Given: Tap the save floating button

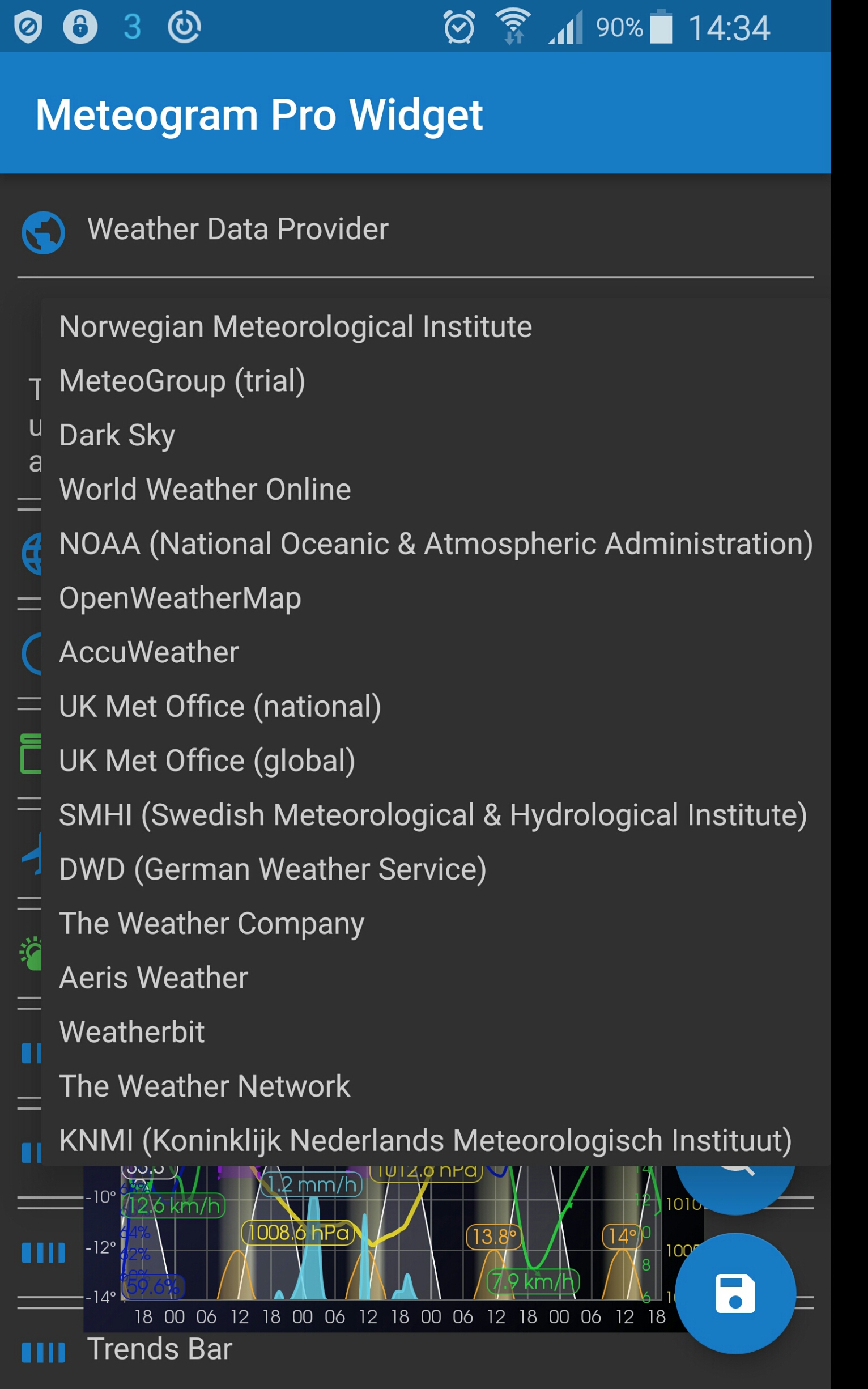Looking at the screenshot, I should 735,1293.
